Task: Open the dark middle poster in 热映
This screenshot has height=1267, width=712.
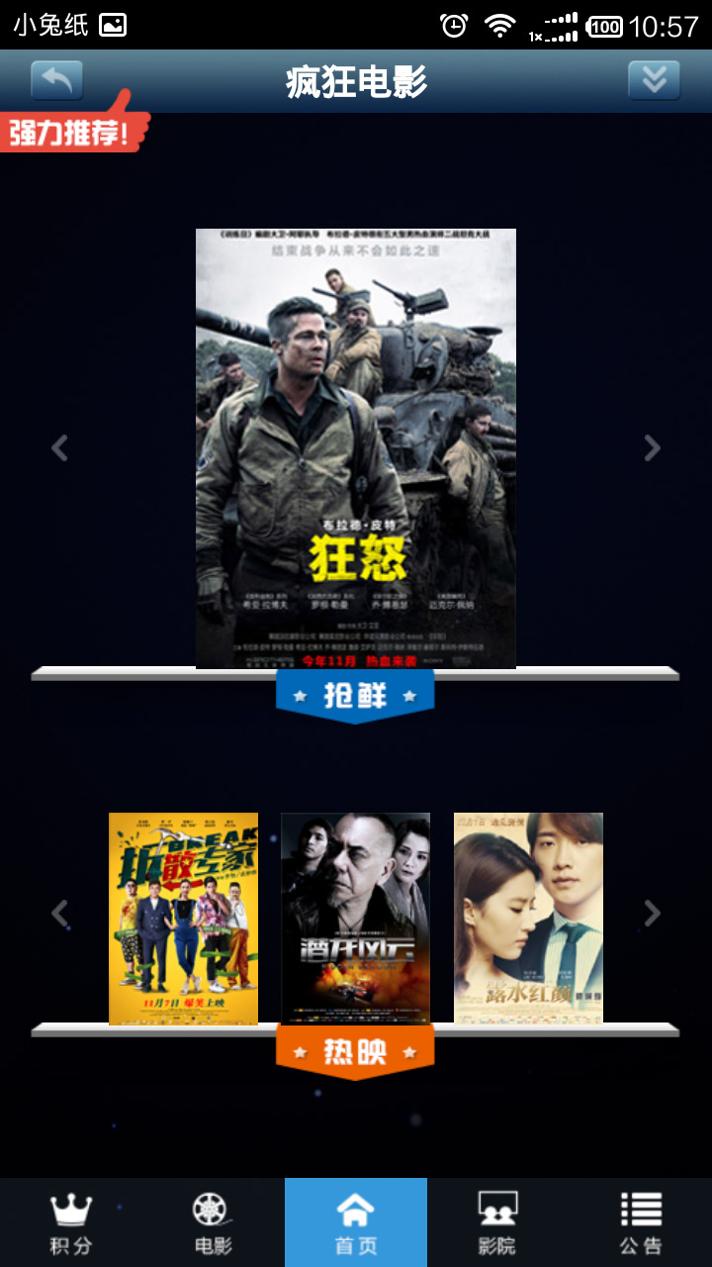Action: click(x=355, y=918)
